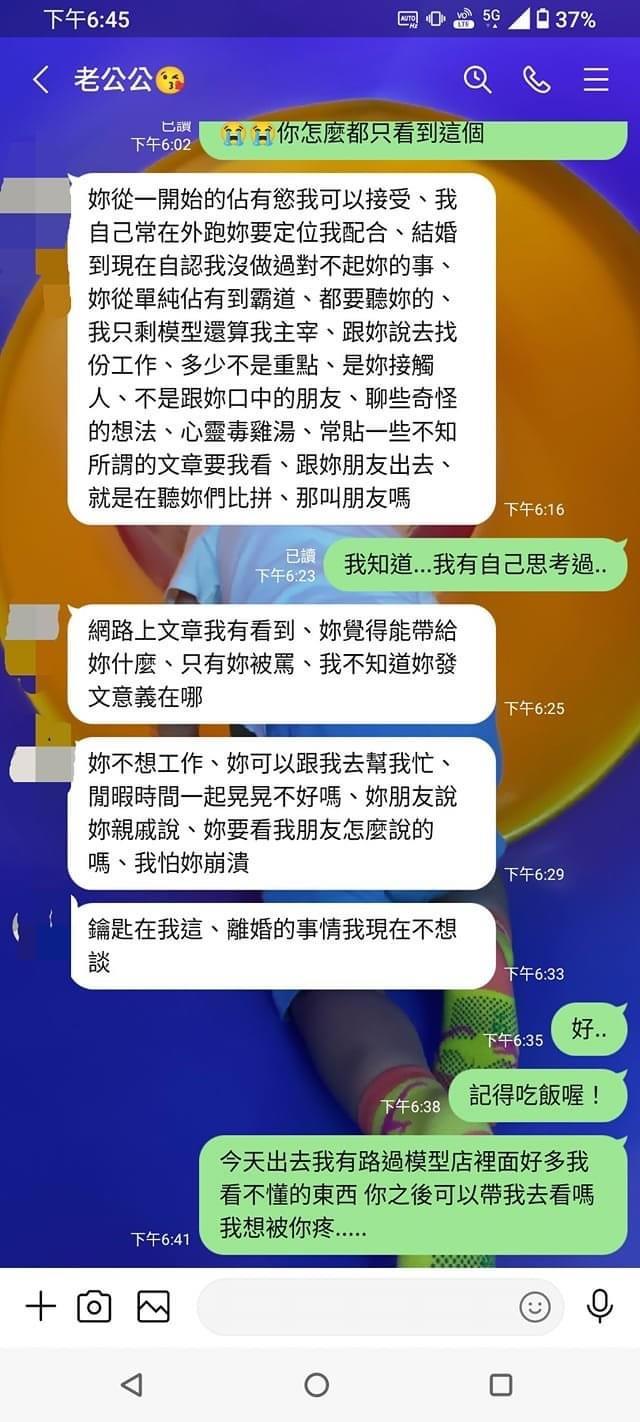Open the emoji and sticker picker
The width and height of the screenshot is (640, 1422).
pyautogui.click(x=535, y=1306)
